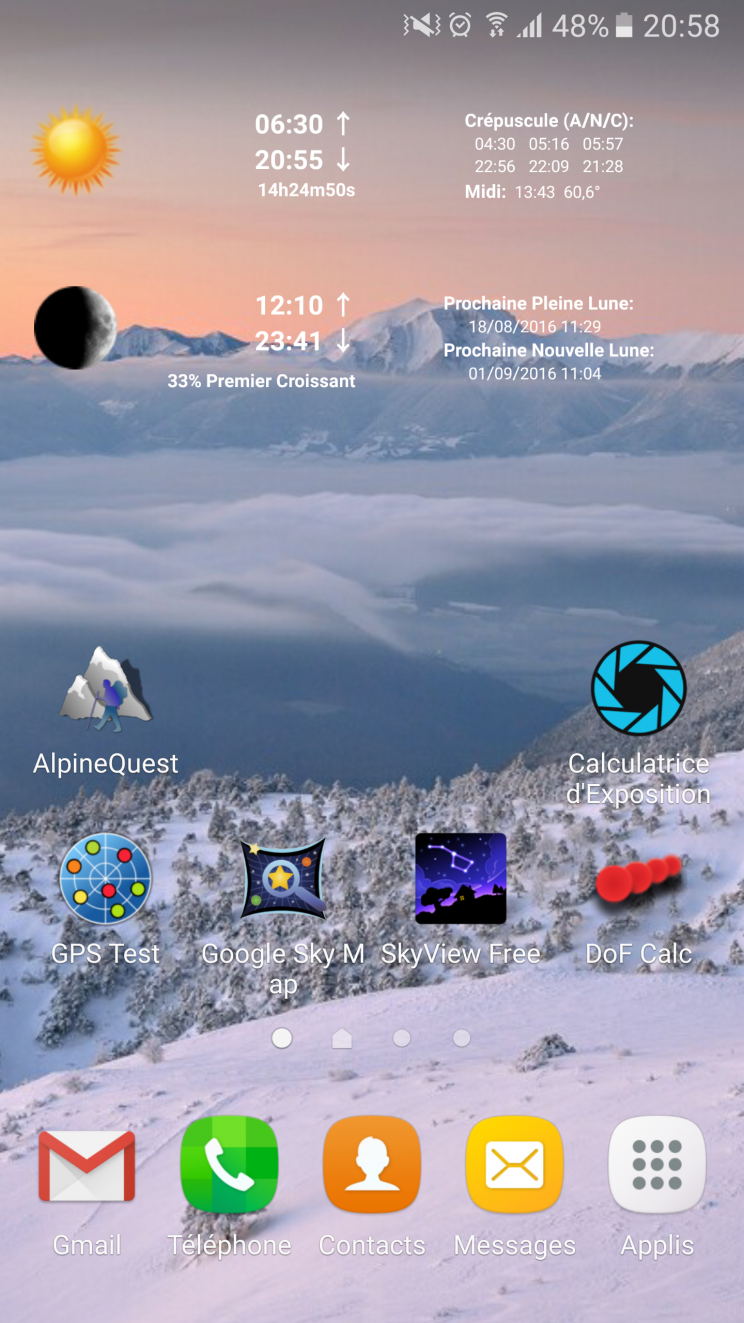This screenshot has height=1323, width=744.
Task: Open GPS Test
Action: (x=105, y=879)
